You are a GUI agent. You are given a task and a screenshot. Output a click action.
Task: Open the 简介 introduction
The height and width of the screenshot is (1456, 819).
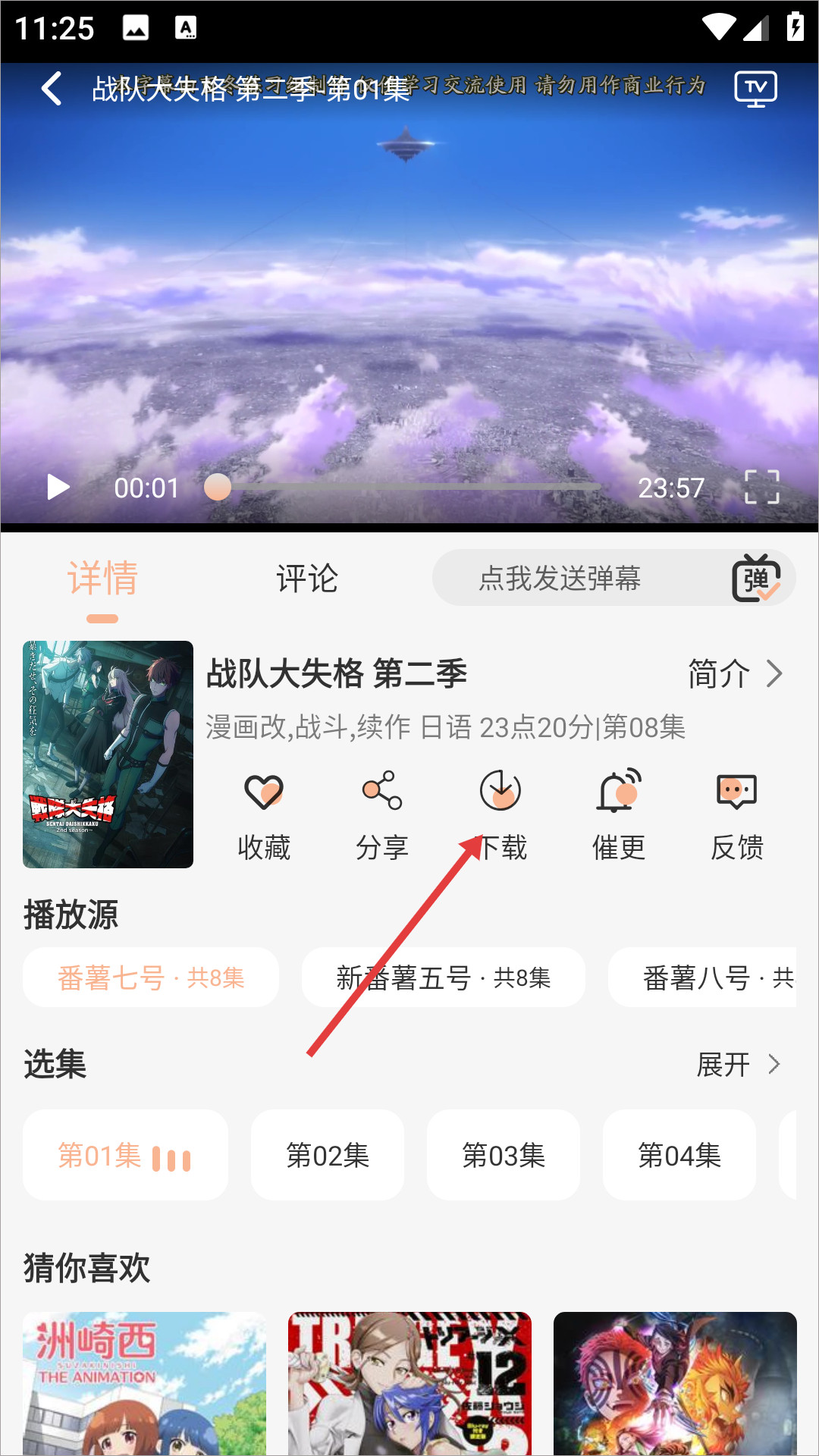point(735,673)
